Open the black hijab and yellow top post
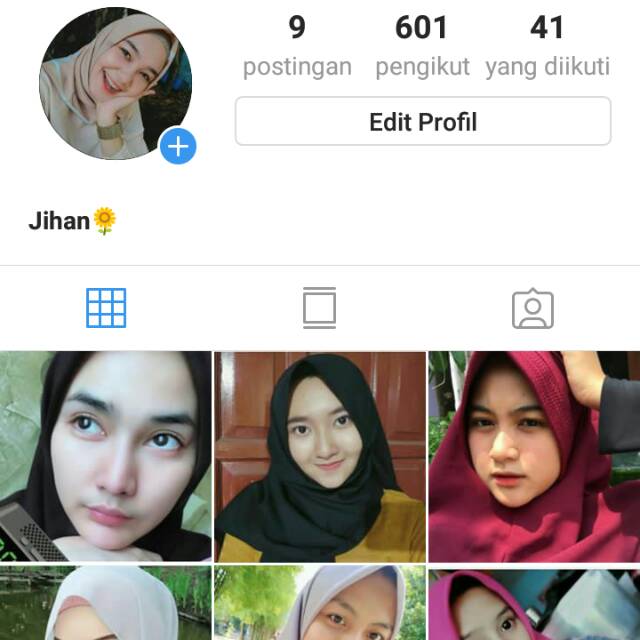 pos(320,456)
